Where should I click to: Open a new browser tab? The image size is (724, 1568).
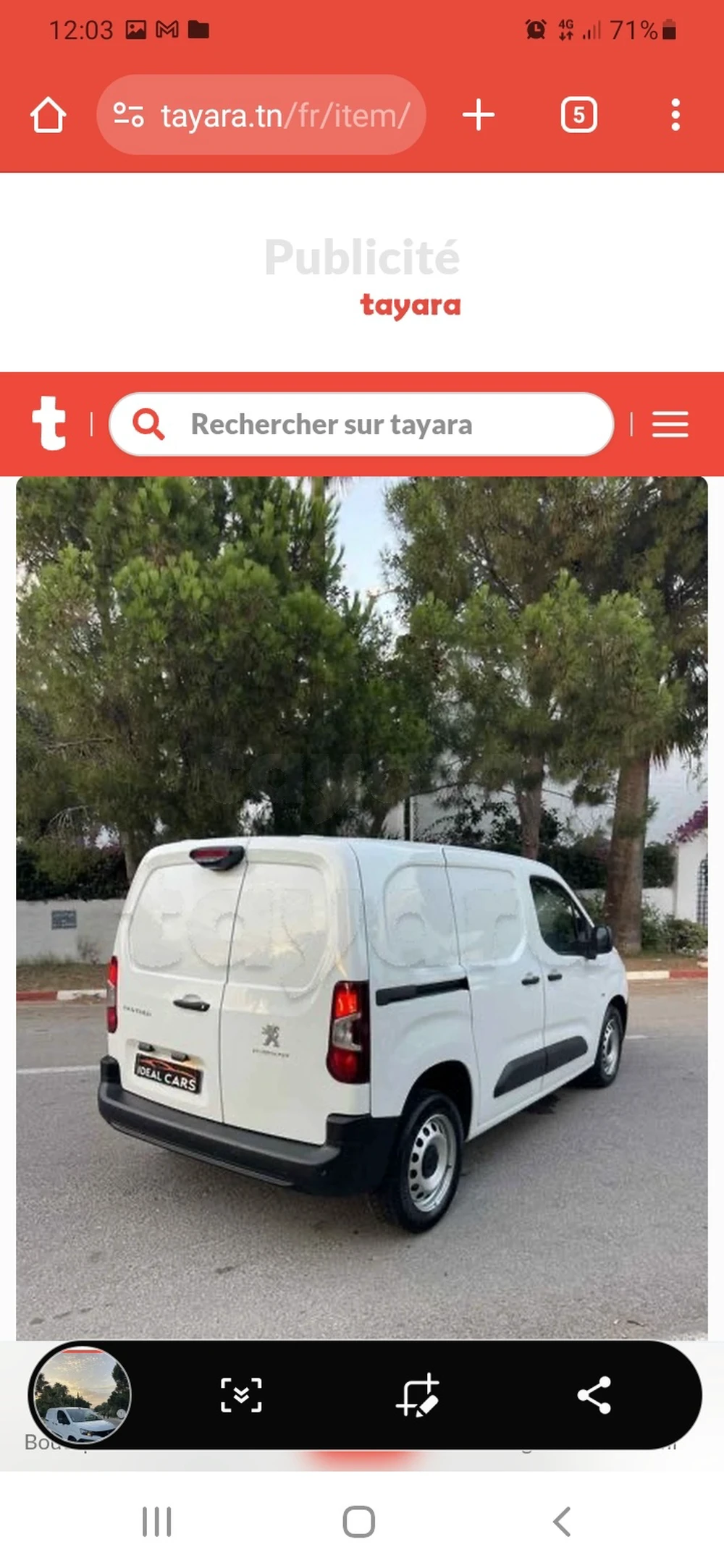[x=479, y=115]
